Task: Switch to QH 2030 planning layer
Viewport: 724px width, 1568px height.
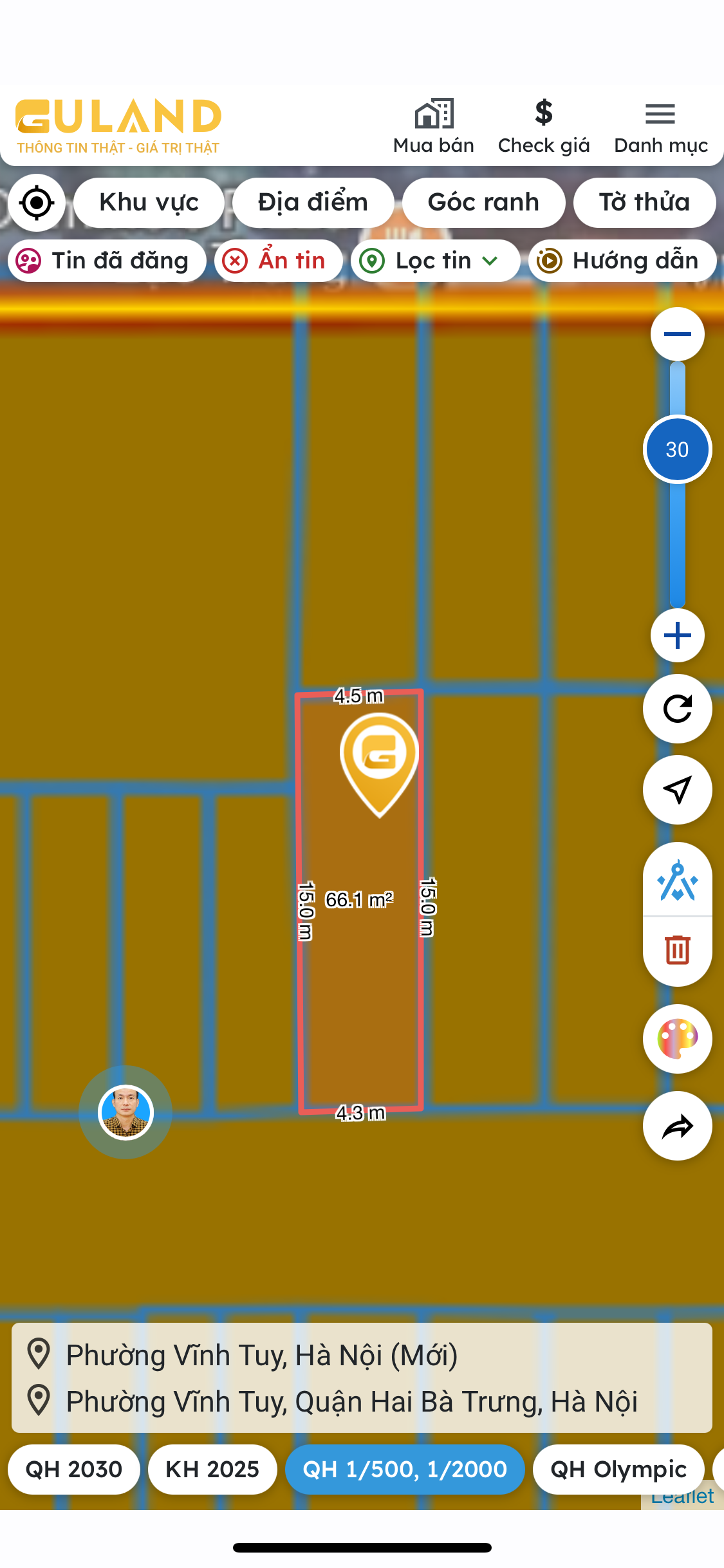Action: (74, 1470)
